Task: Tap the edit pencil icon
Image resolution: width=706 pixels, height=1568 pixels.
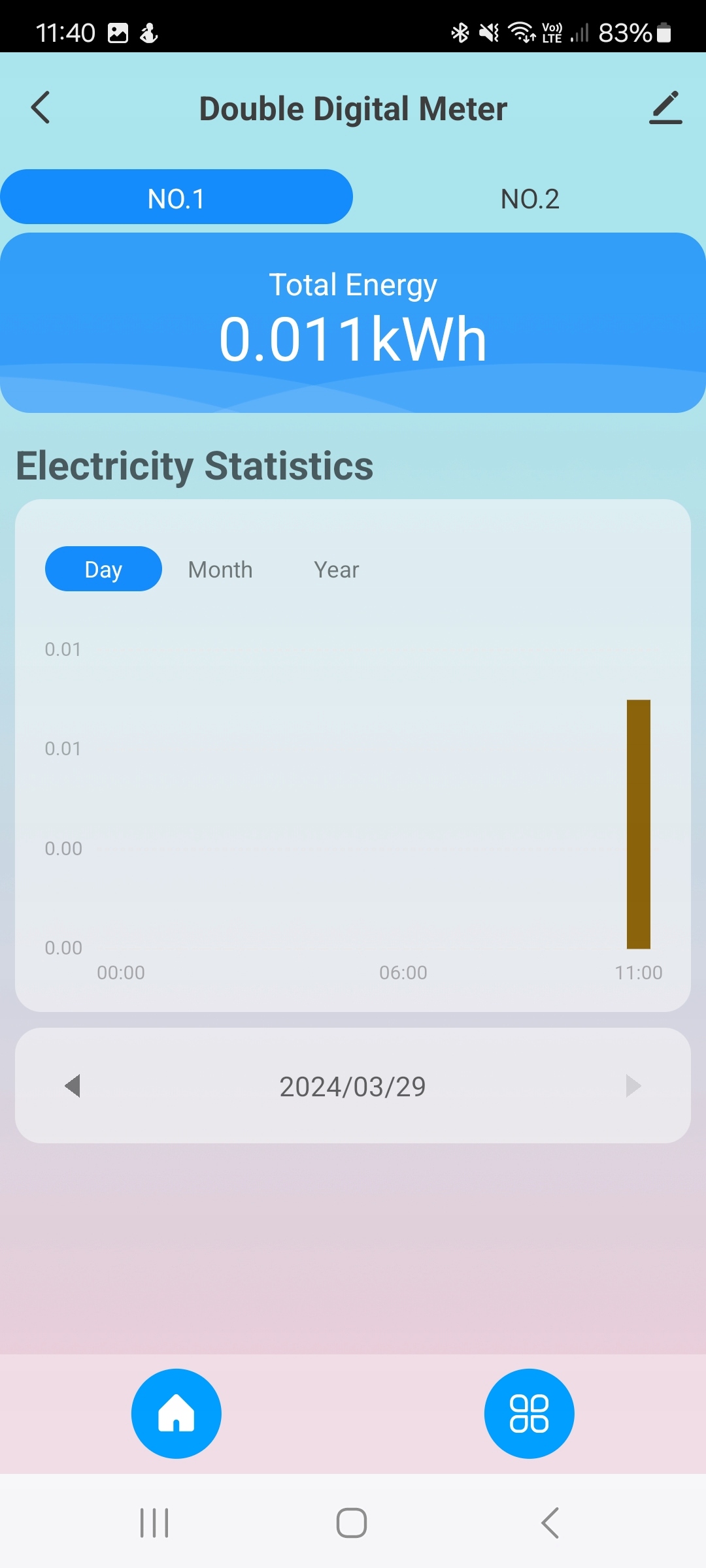Action: pos(665,108)
